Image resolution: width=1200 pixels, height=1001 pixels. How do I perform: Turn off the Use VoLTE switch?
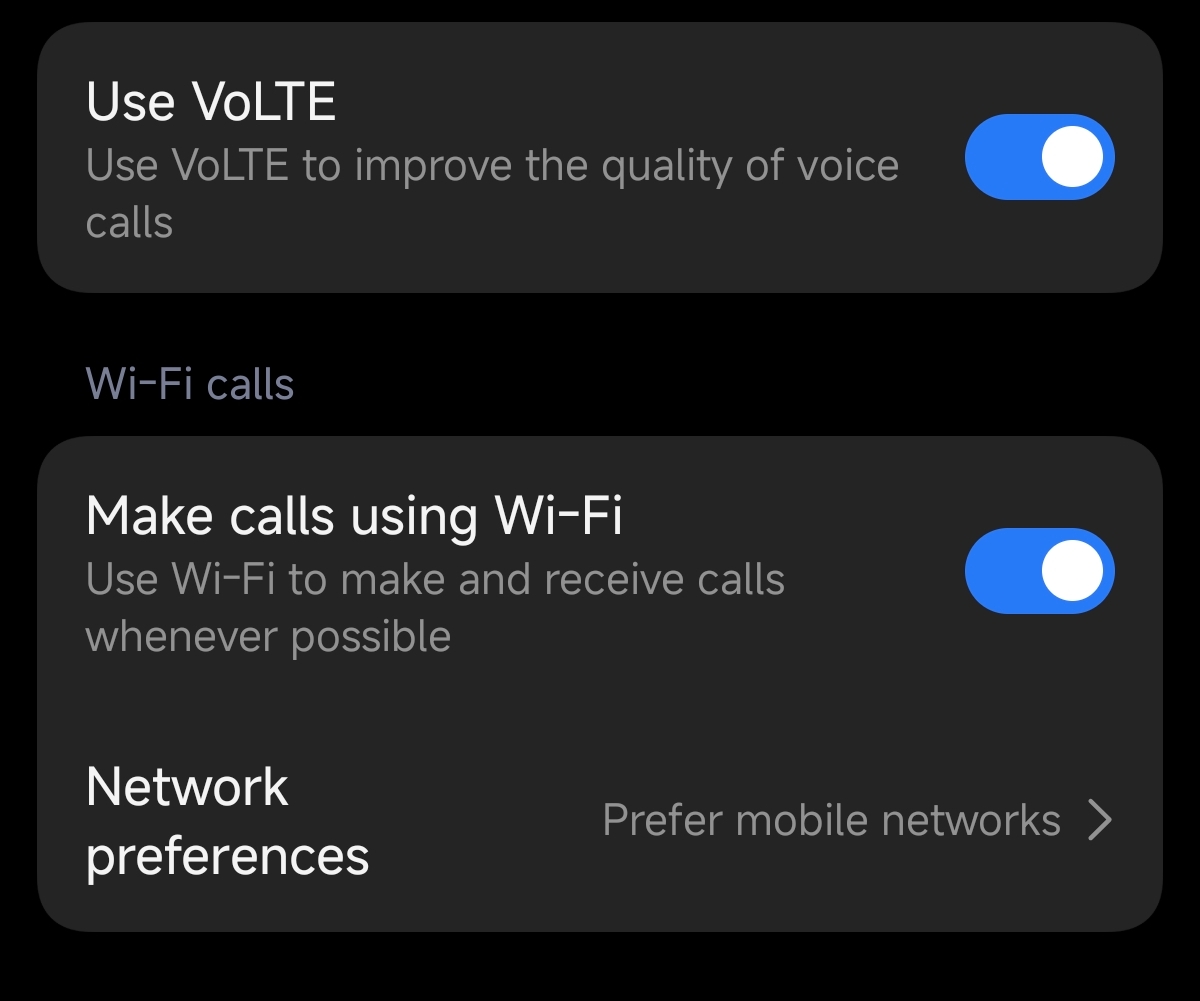pos(1039,157)
